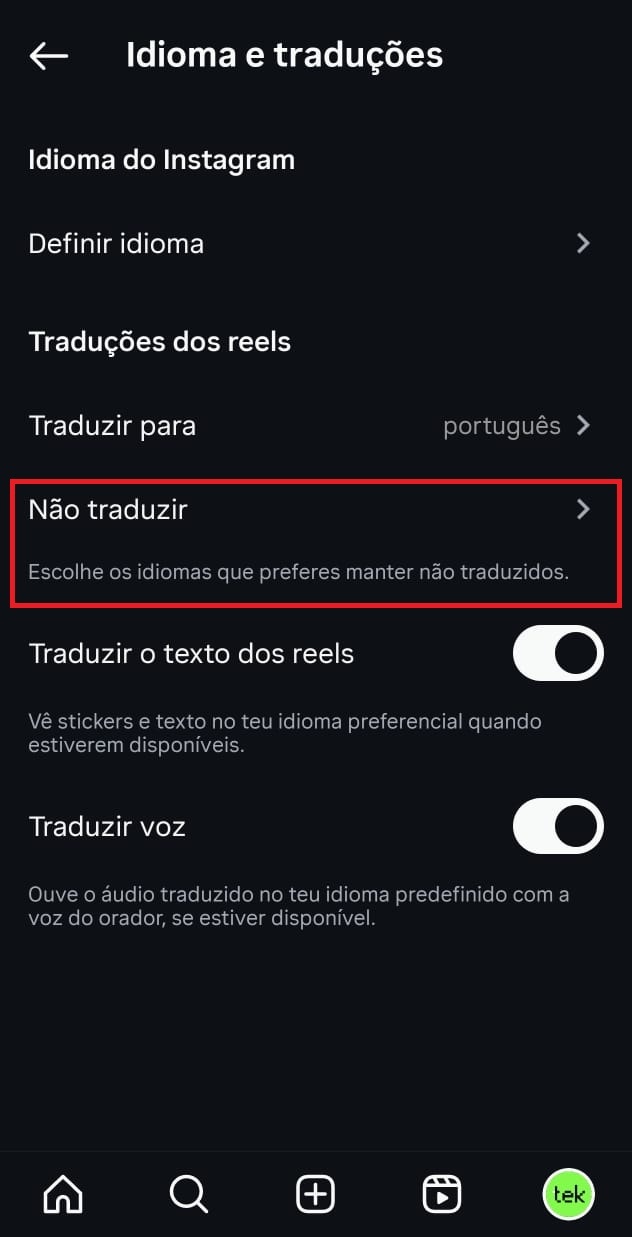Open the Definir idioma setting
Screen dimensions: 632x1237
(310, 243)
